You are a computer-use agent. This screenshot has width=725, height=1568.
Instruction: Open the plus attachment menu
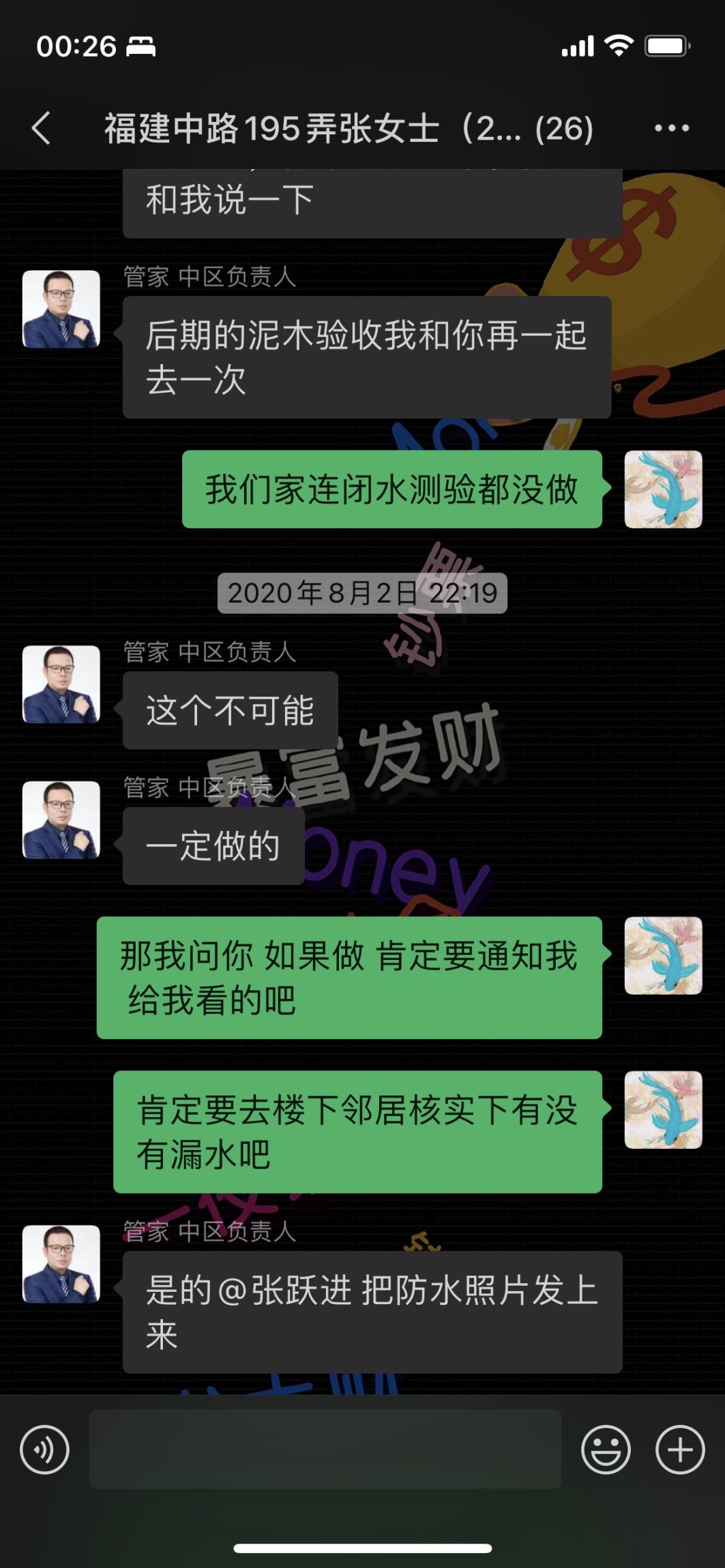click(x=679, y=1449)
